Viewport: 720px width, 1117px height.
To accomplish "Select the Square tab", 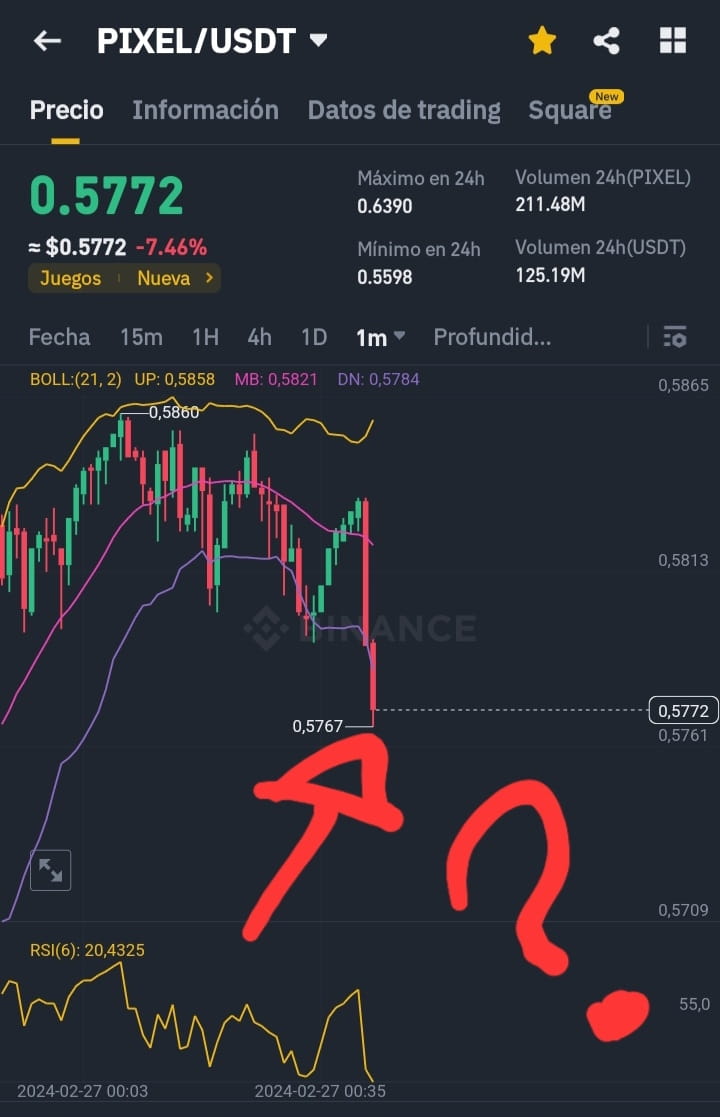I will click(570, 110).
